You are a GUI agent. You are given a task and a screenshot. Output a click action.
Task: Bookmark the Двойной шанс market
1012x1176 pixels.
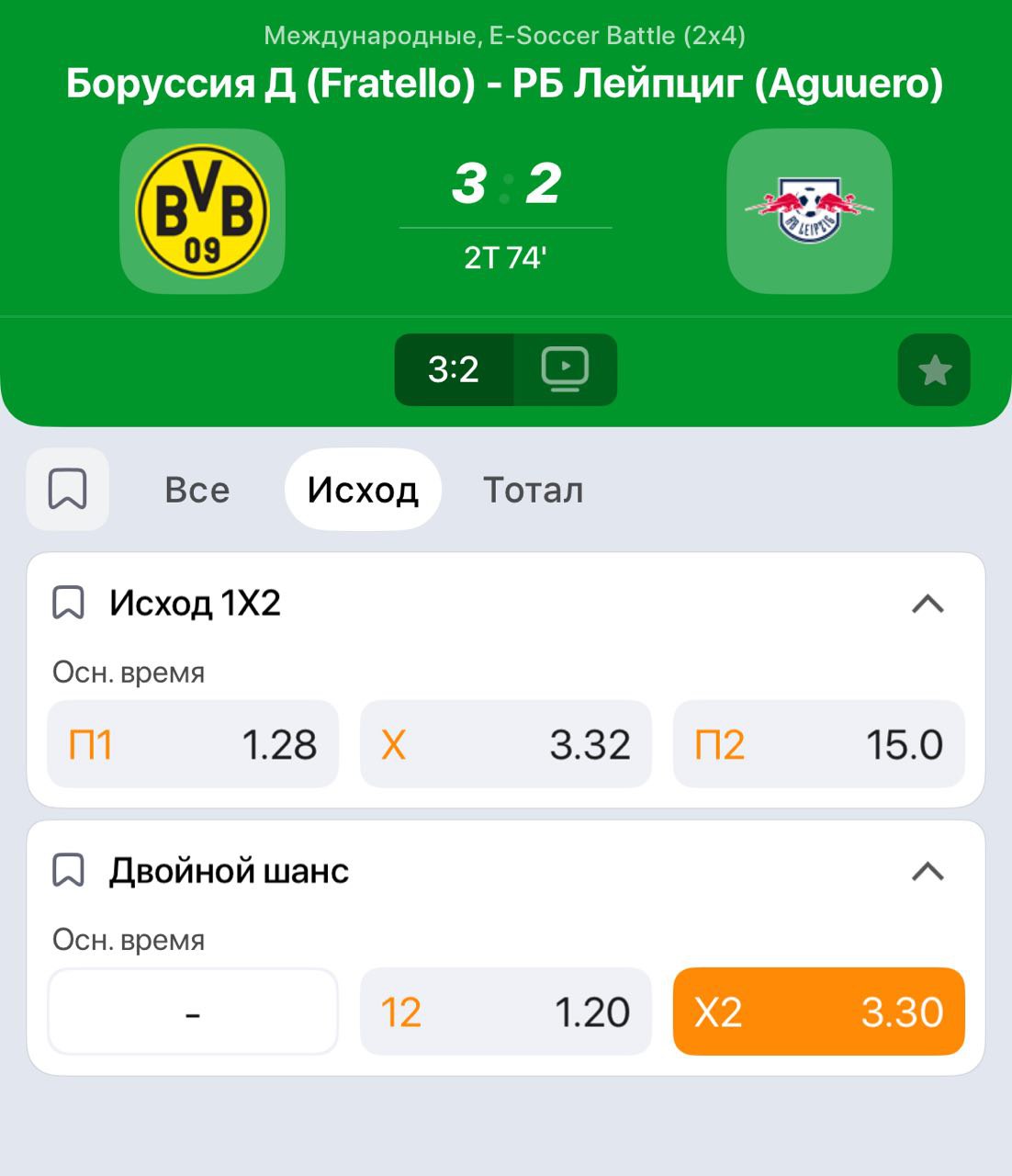[x=69, y=870]
